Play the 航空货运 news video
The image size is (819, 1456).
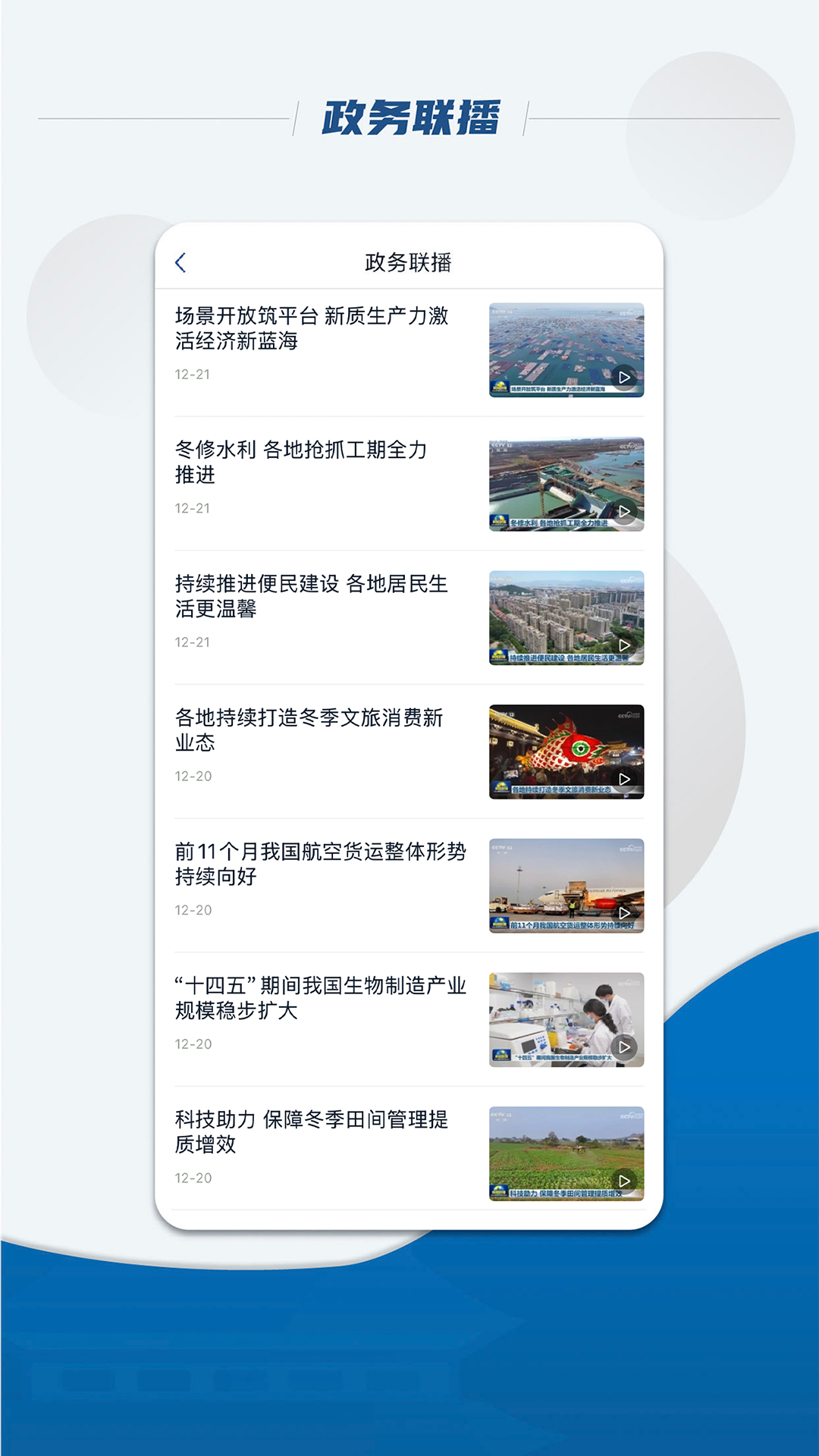pos(624,913)
